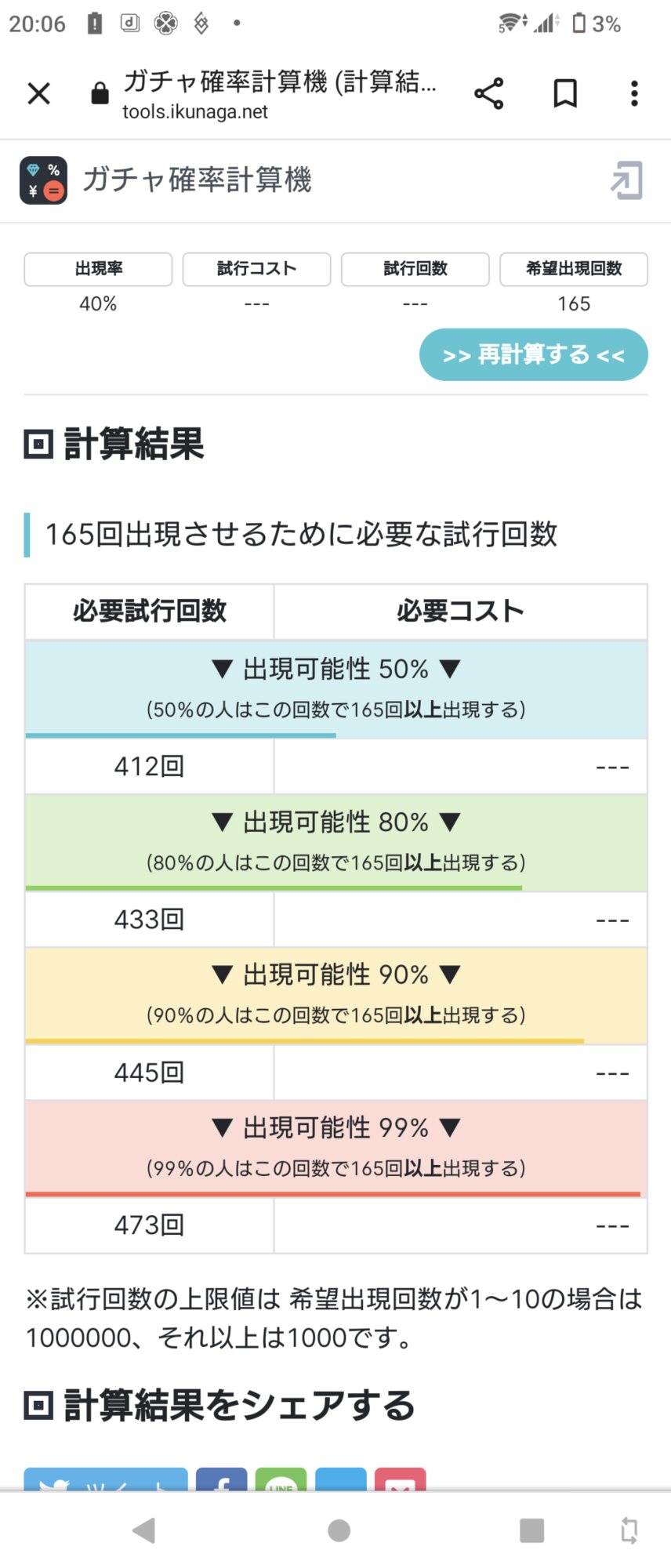Image resolution: width=671 pixels, height=1568 pixels.
Task: Share the result on Facebook
Action: [x=222, y=1479]
